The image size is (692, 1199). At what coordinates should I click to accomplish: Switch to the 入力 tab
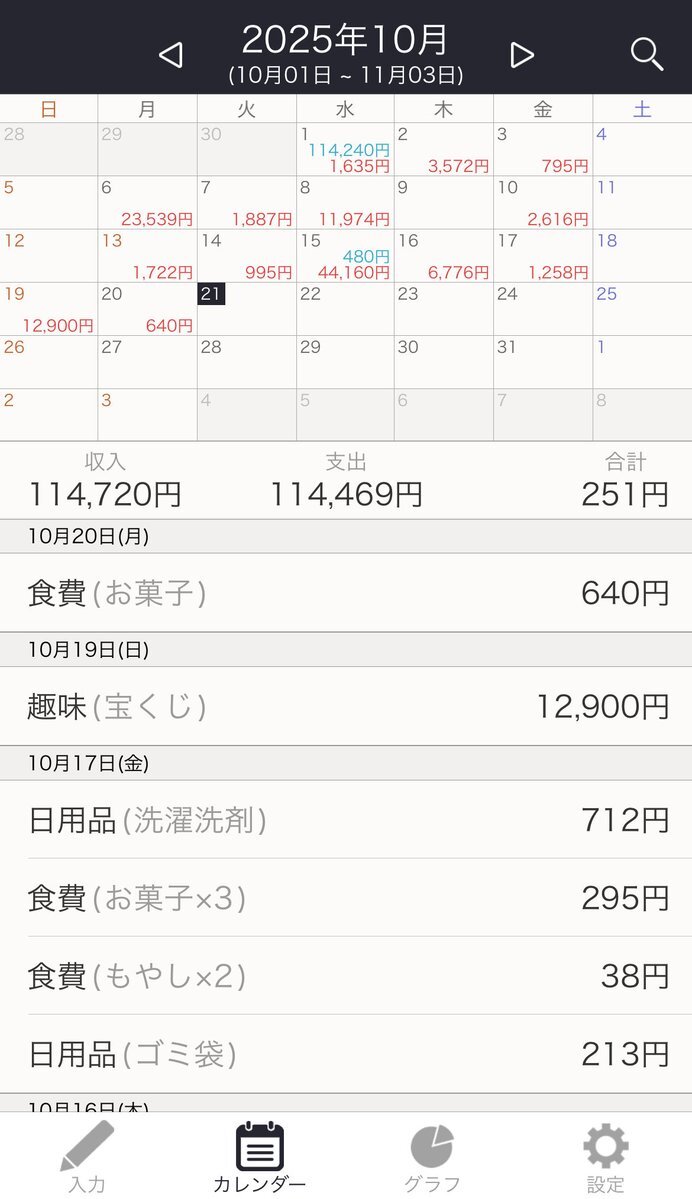[86, 1157]
